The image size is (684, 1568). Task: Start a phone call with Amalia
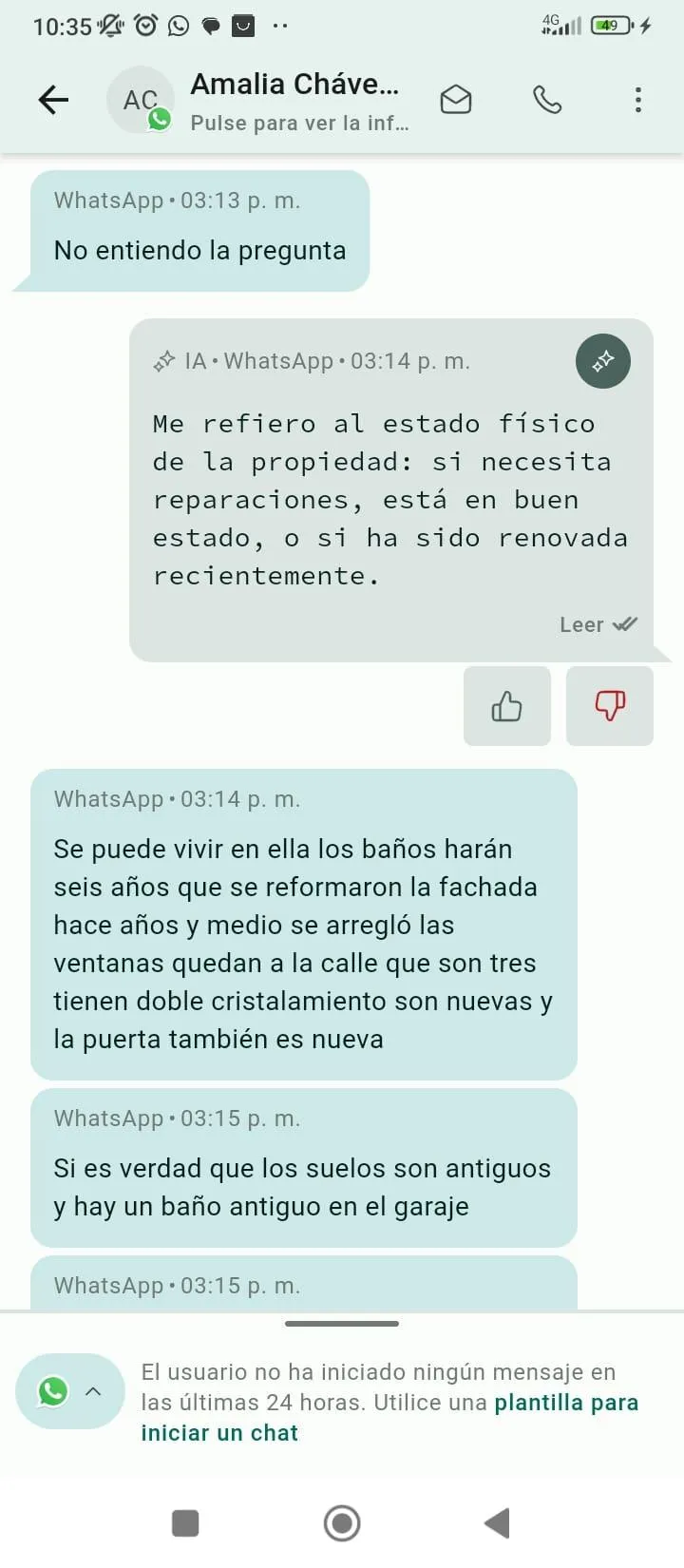(x=547, y=100)
